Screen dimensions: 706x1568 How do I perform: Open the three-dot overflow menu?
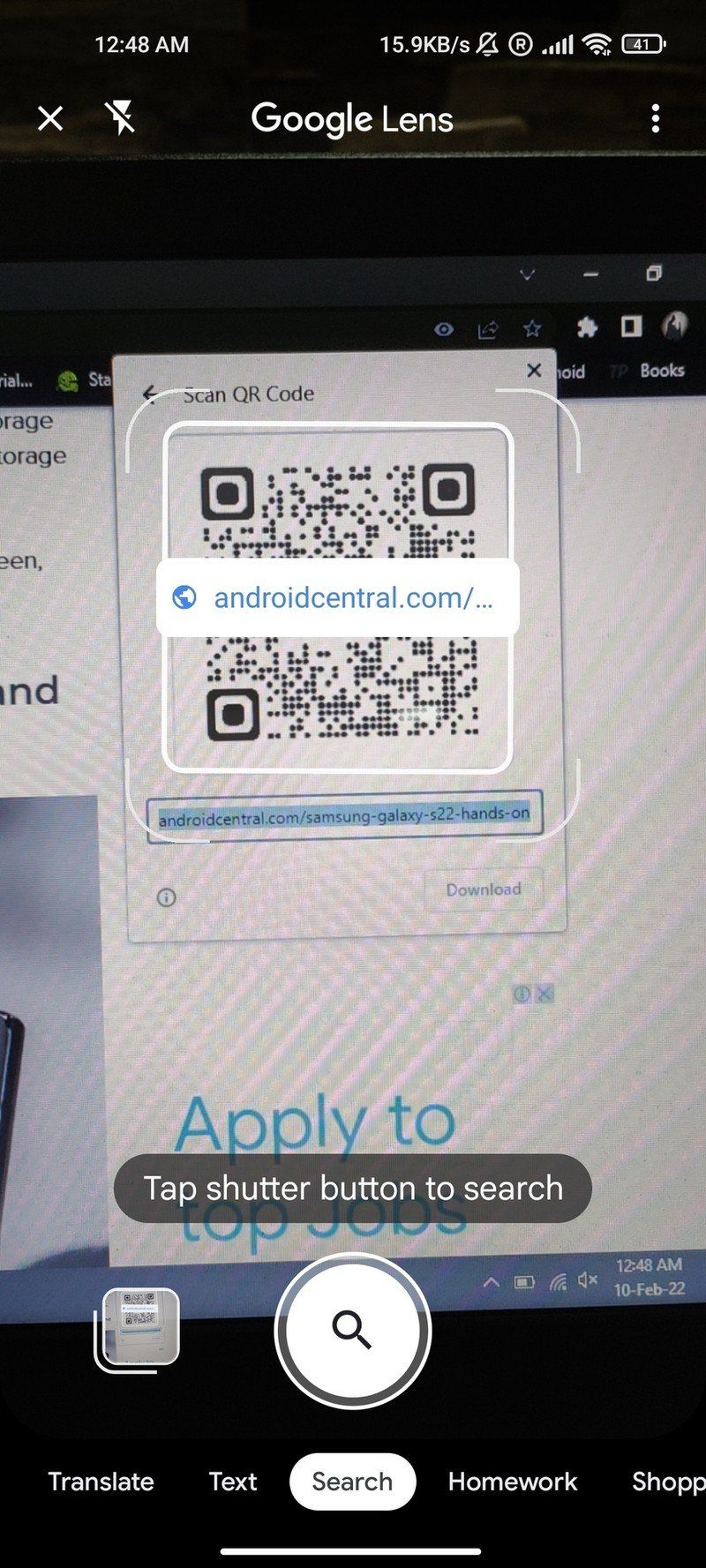pyautogui.click(x=655, y=118)
